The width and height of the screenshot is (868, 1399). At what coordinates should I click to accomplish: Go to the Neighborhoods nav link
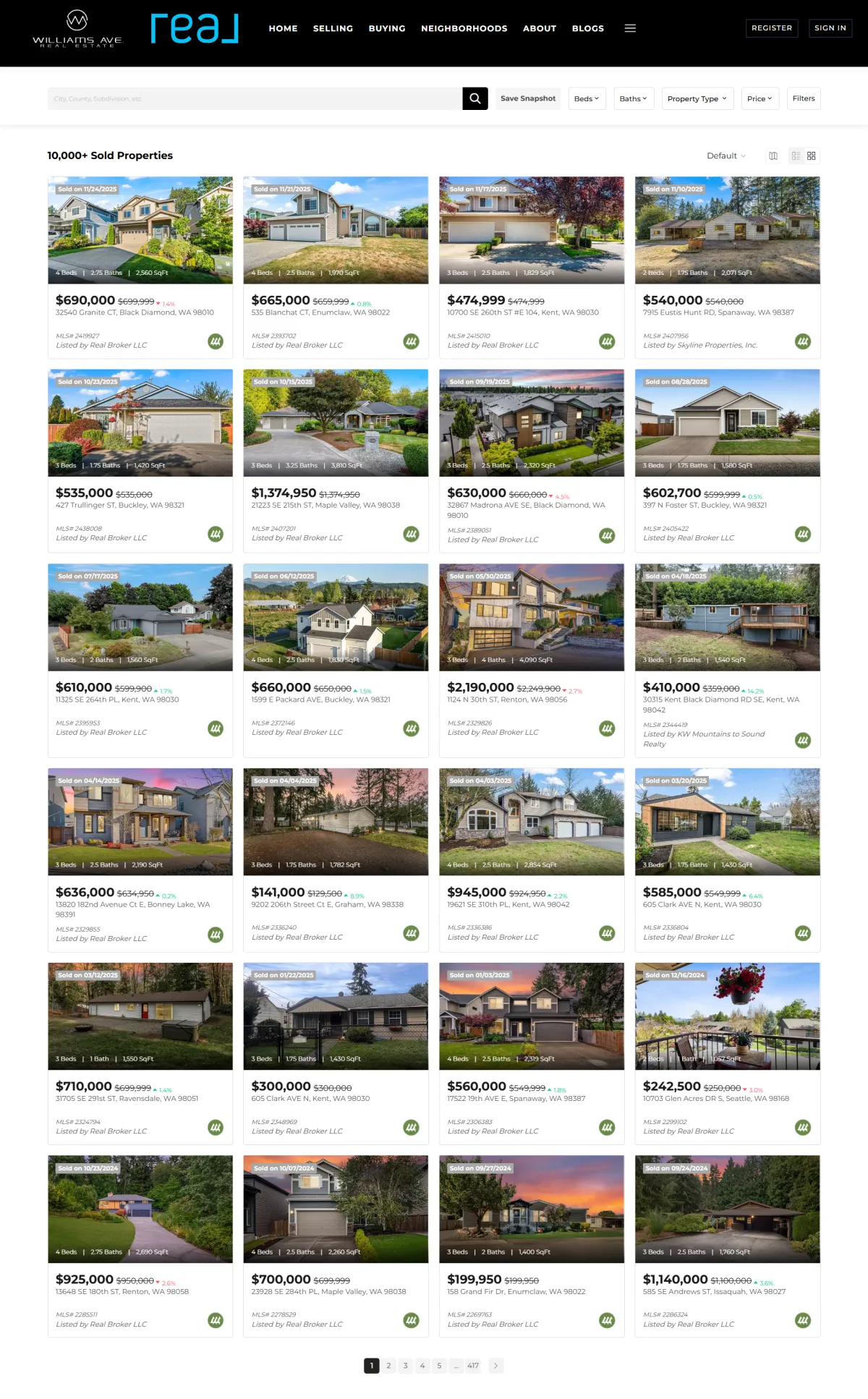(464, 28)
